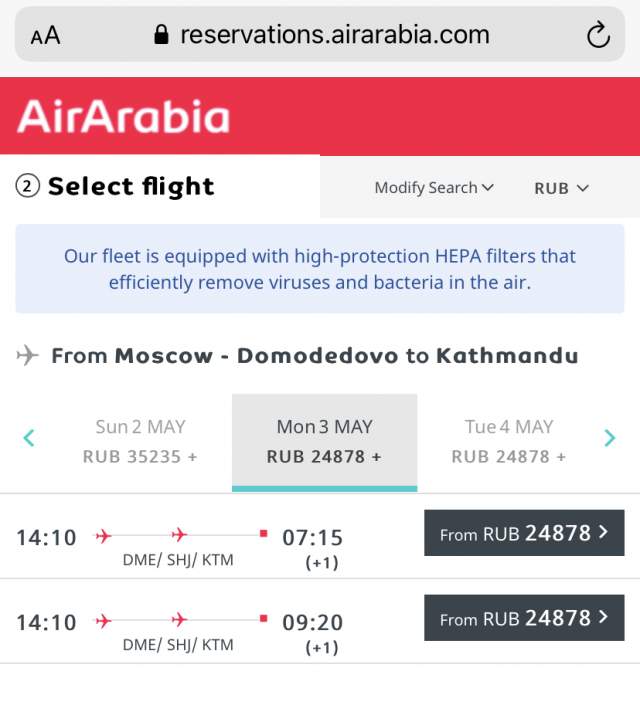Tap the reservations.airarabia.com address bar

(322, 35)
